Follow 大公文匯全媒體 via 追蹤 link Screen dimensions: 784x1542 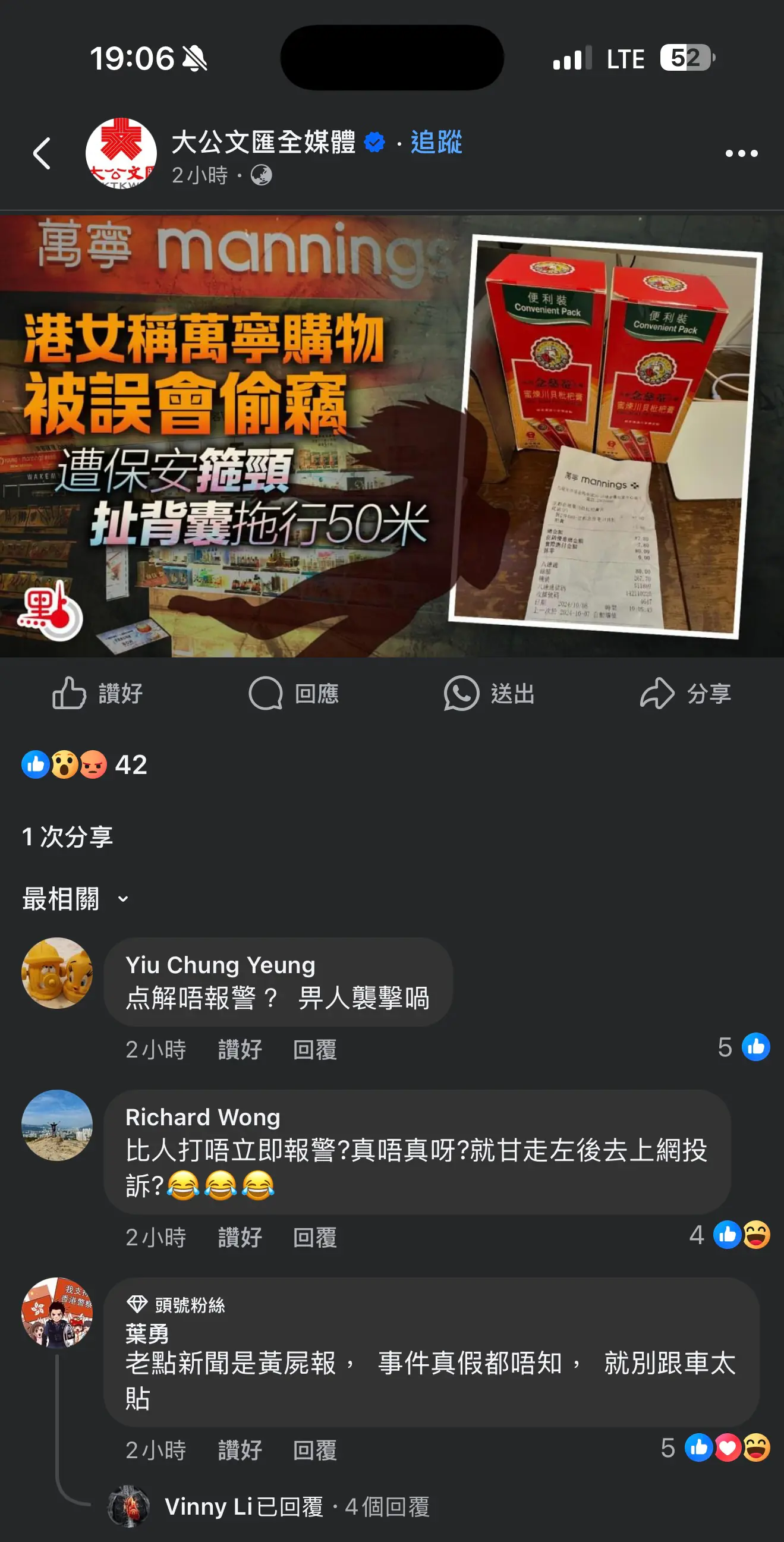coord(436,143)
